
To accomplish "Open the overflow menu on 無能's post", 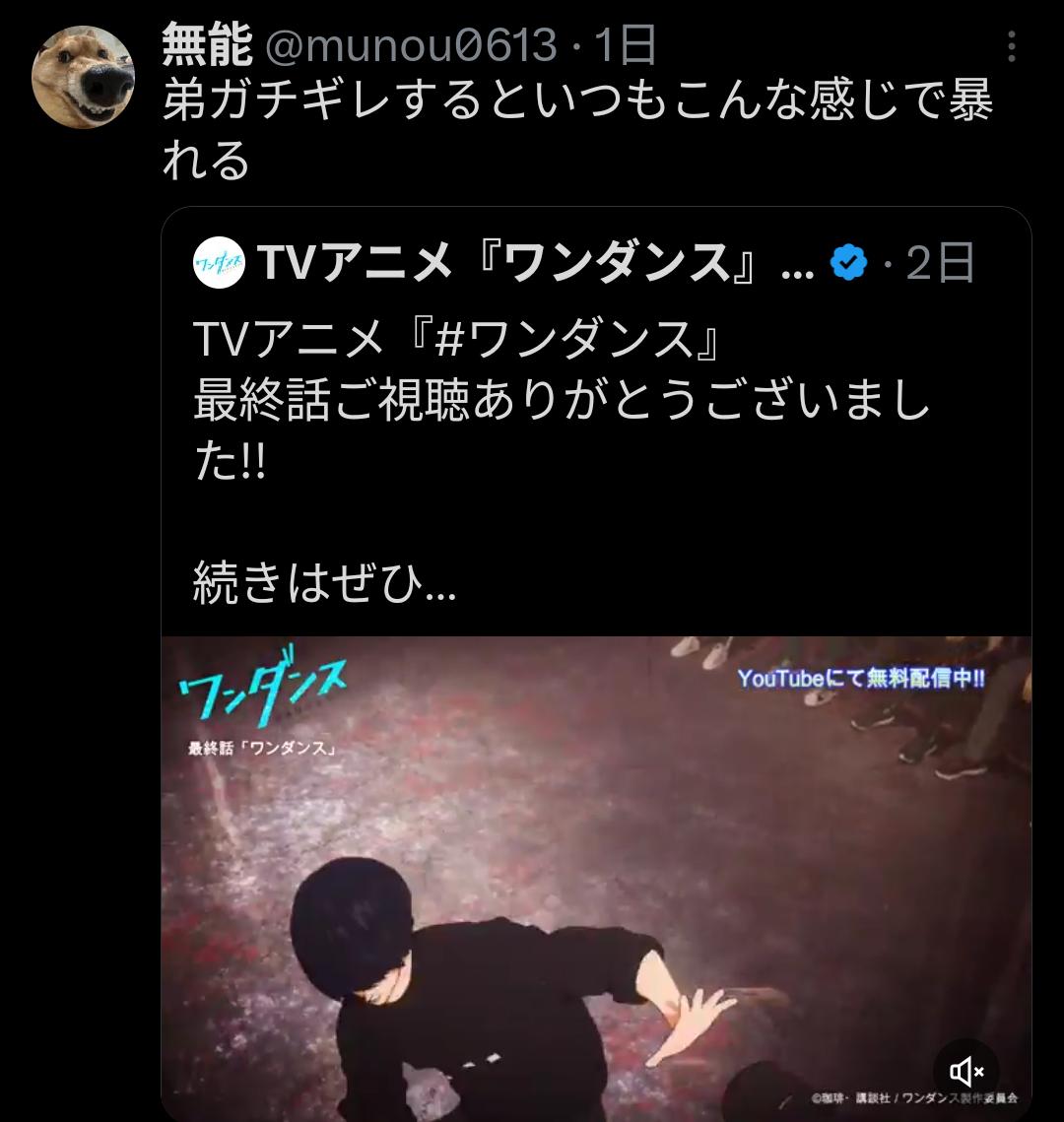I will (1012, 46).
